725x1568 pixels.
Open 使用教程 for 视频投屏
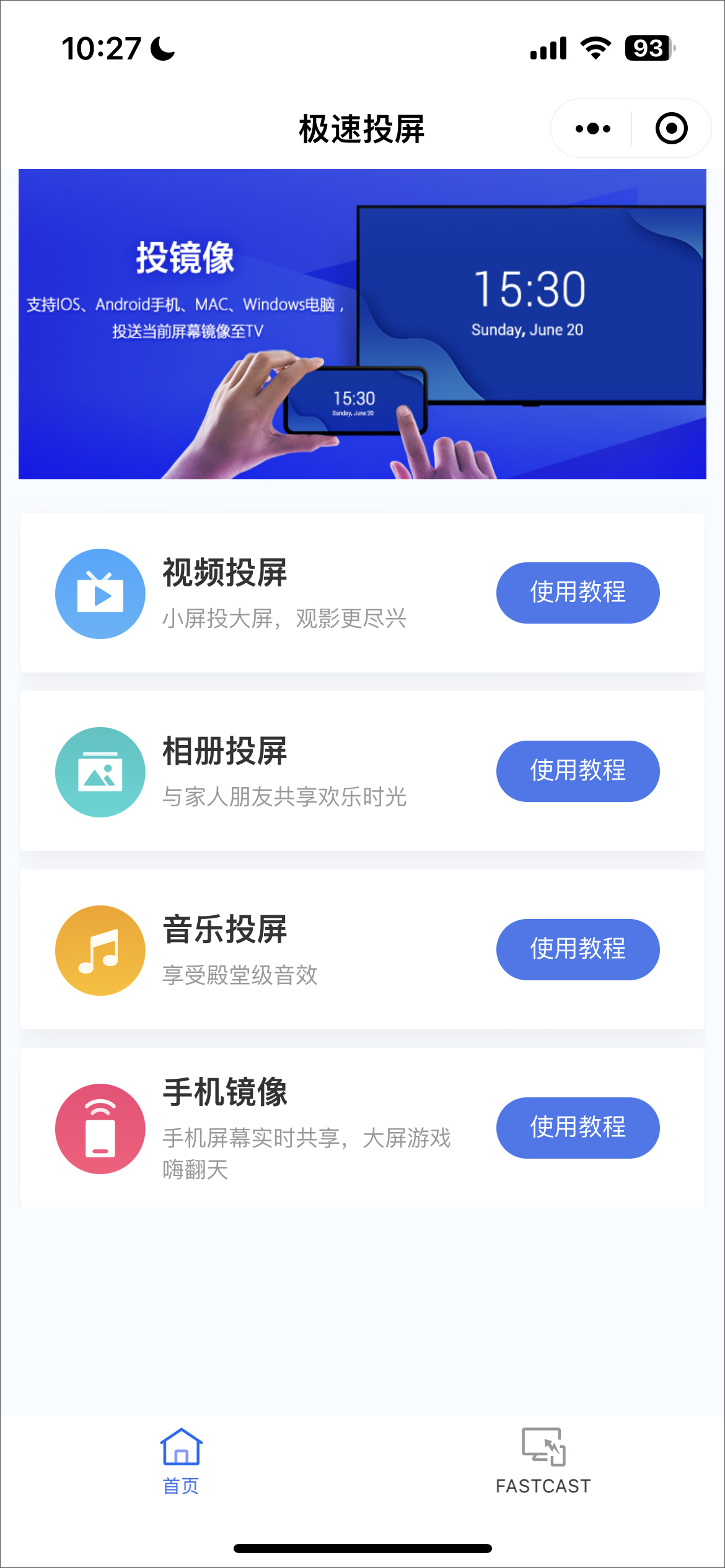coord(578,593)
